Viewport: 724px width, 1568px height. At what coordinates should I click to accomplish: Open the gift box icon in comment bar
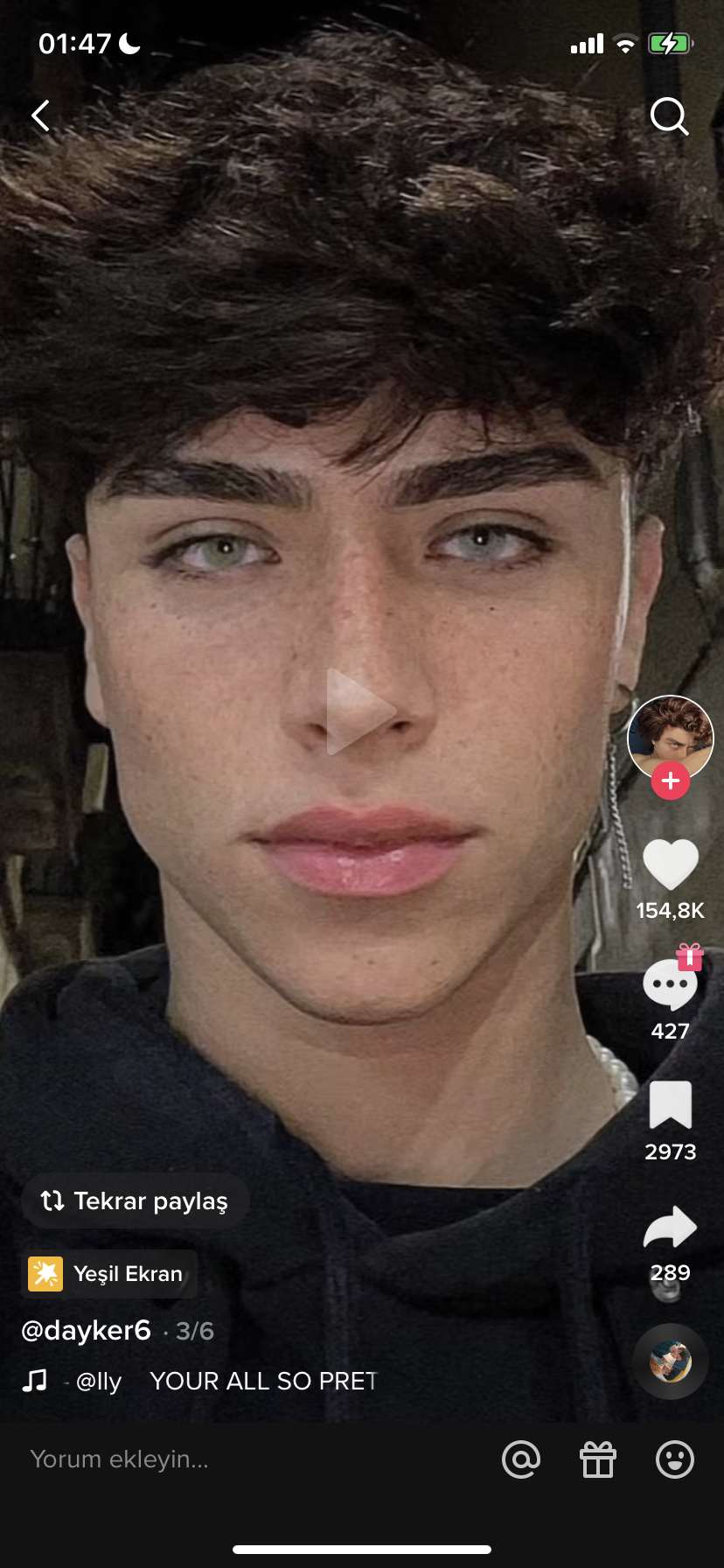click(598, 1459)
